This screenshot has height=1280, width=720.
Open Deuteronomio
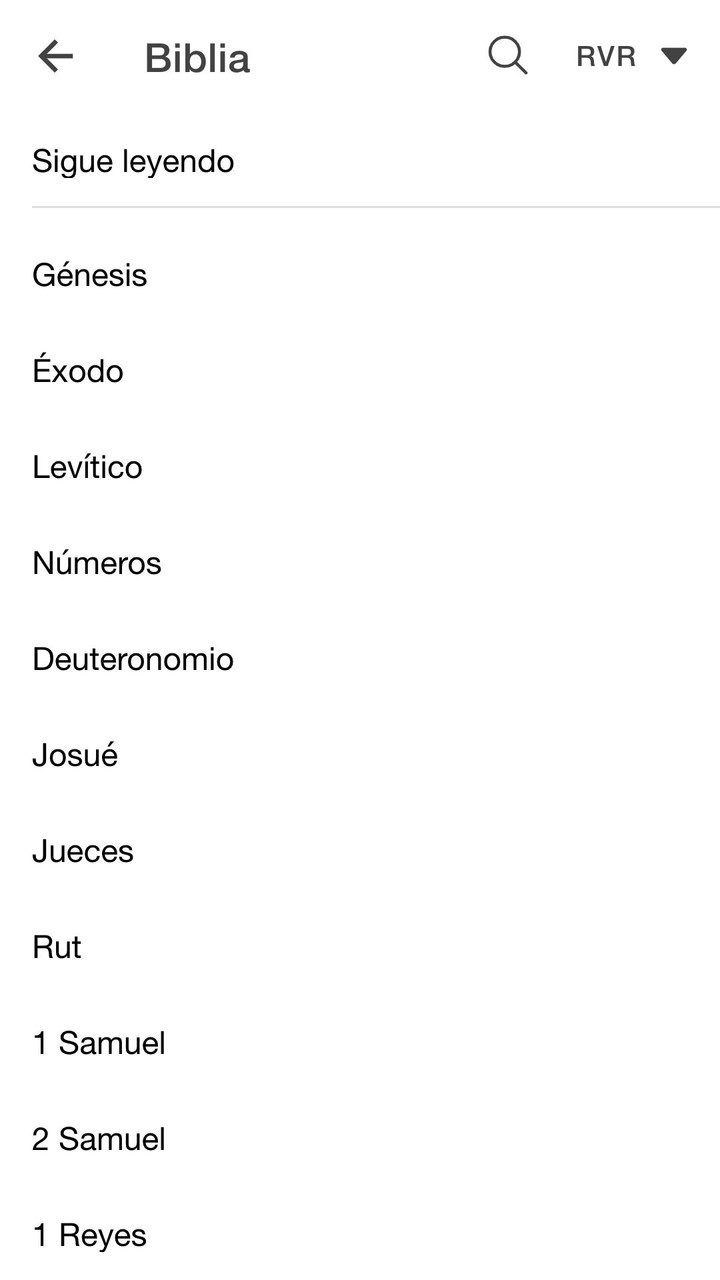pyautogui.click(x=132, y=659)
